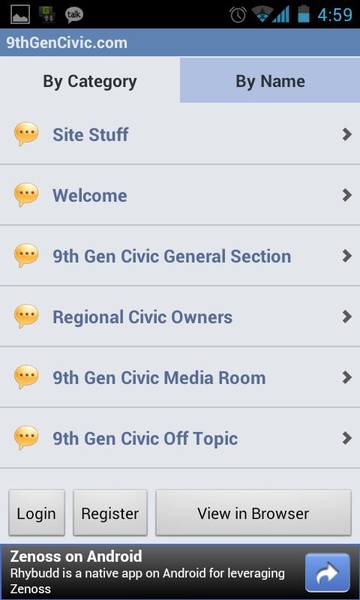The width and height of the screenshot is (360, 600).
Task: Open the Site Stuff category
Action: 180,134
